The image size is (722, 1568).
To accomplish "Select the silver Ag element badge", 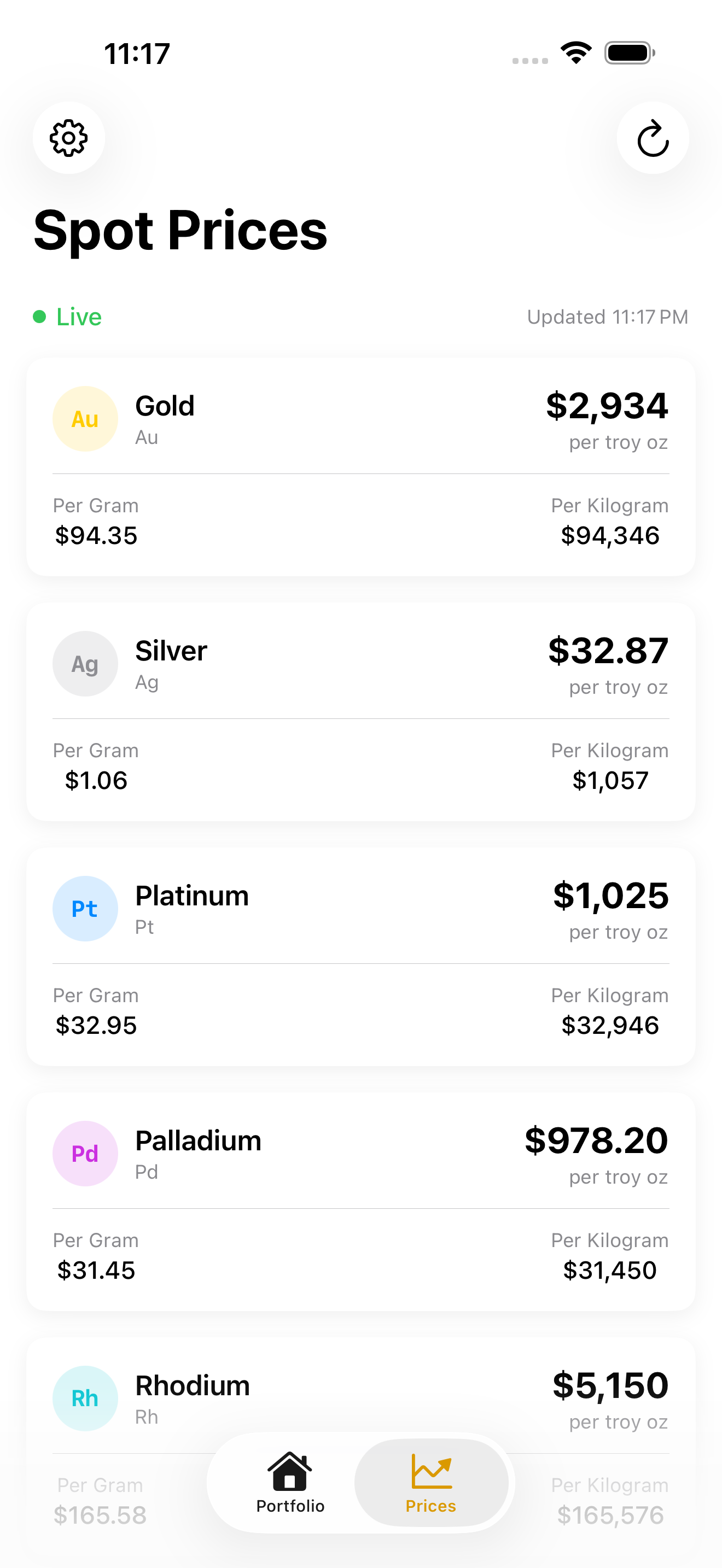I will point(85,663).
